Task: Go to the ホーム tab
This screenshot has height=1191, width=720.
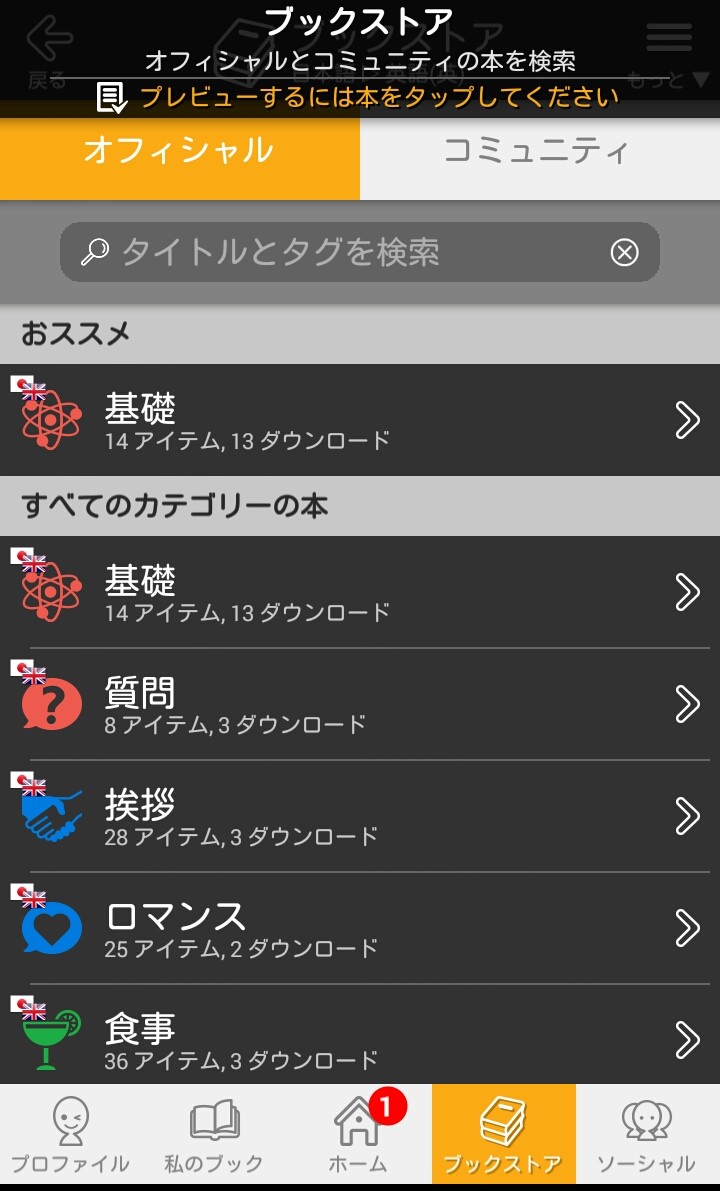Action: (x=358, y=1134)
